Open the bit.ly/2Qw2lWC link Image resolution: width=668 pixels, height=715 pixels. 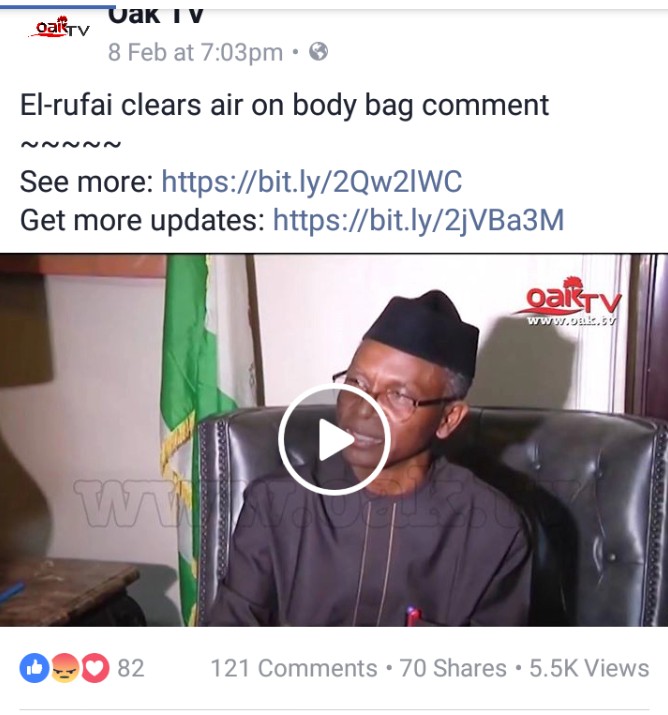coord(311,181)
